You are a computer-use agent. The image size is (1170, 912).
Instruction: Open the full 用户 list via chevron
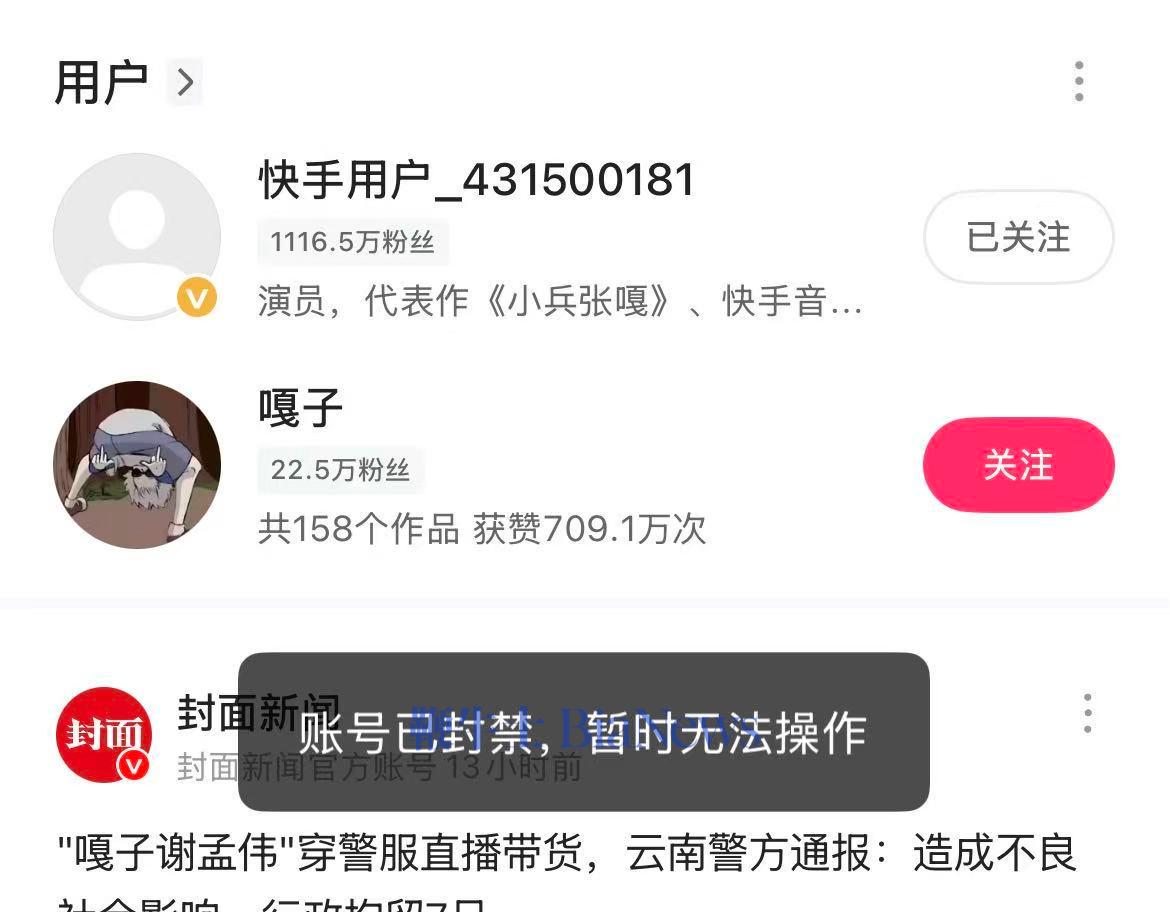[185, 82]
